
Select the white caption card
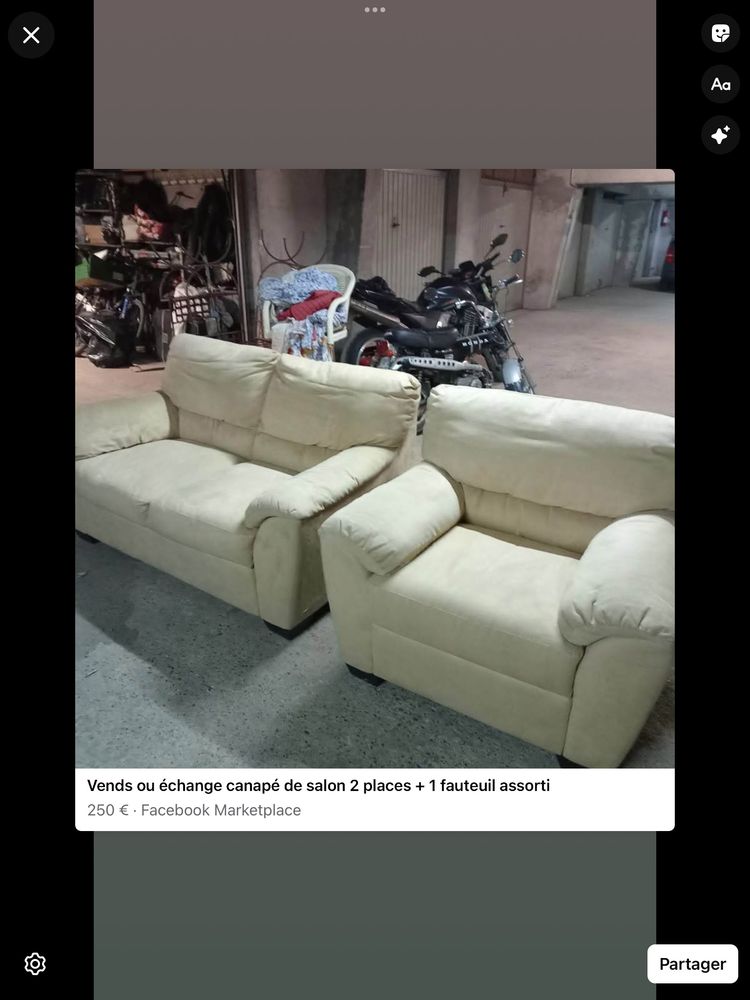375,797
